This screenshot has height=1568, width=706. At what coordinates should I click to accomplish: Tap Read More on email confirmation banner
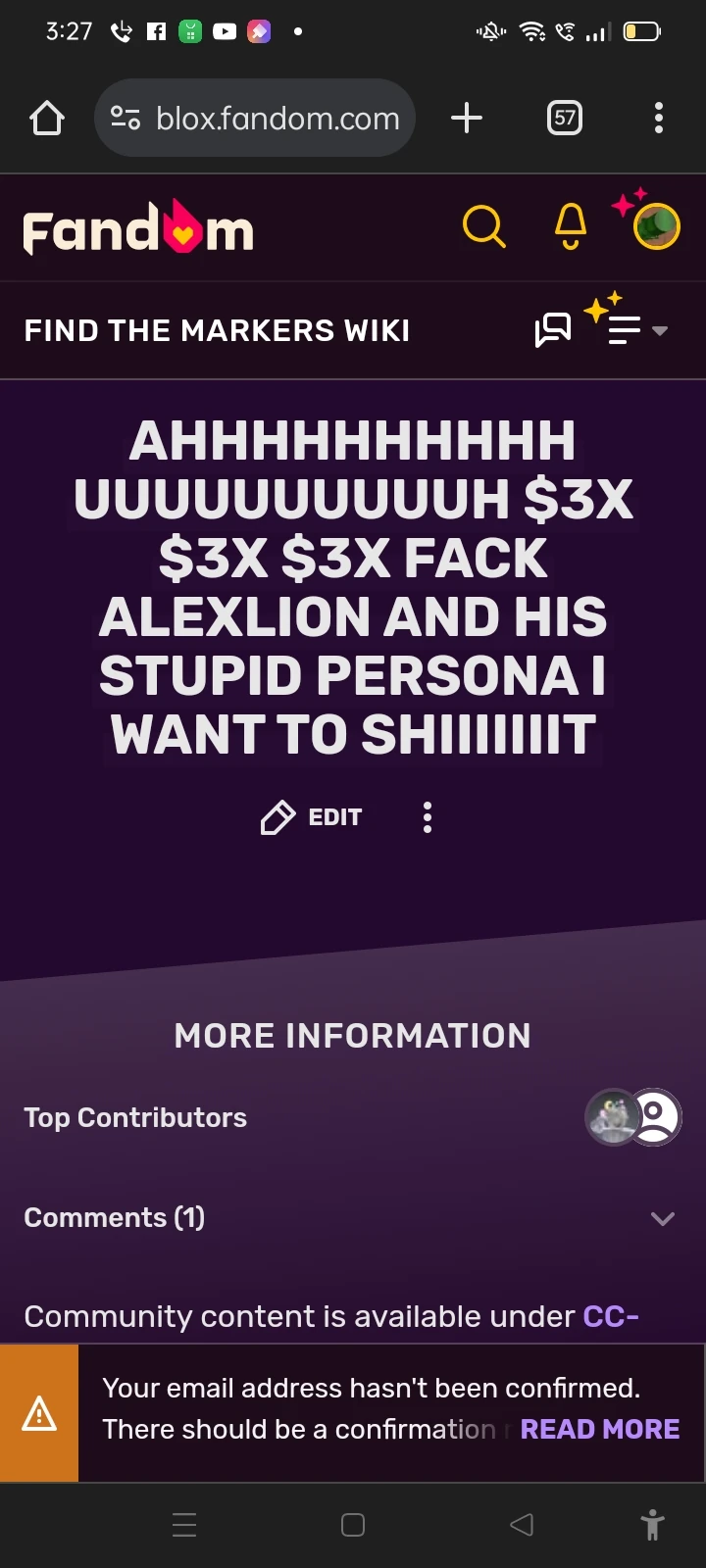tap(600, 1430)
